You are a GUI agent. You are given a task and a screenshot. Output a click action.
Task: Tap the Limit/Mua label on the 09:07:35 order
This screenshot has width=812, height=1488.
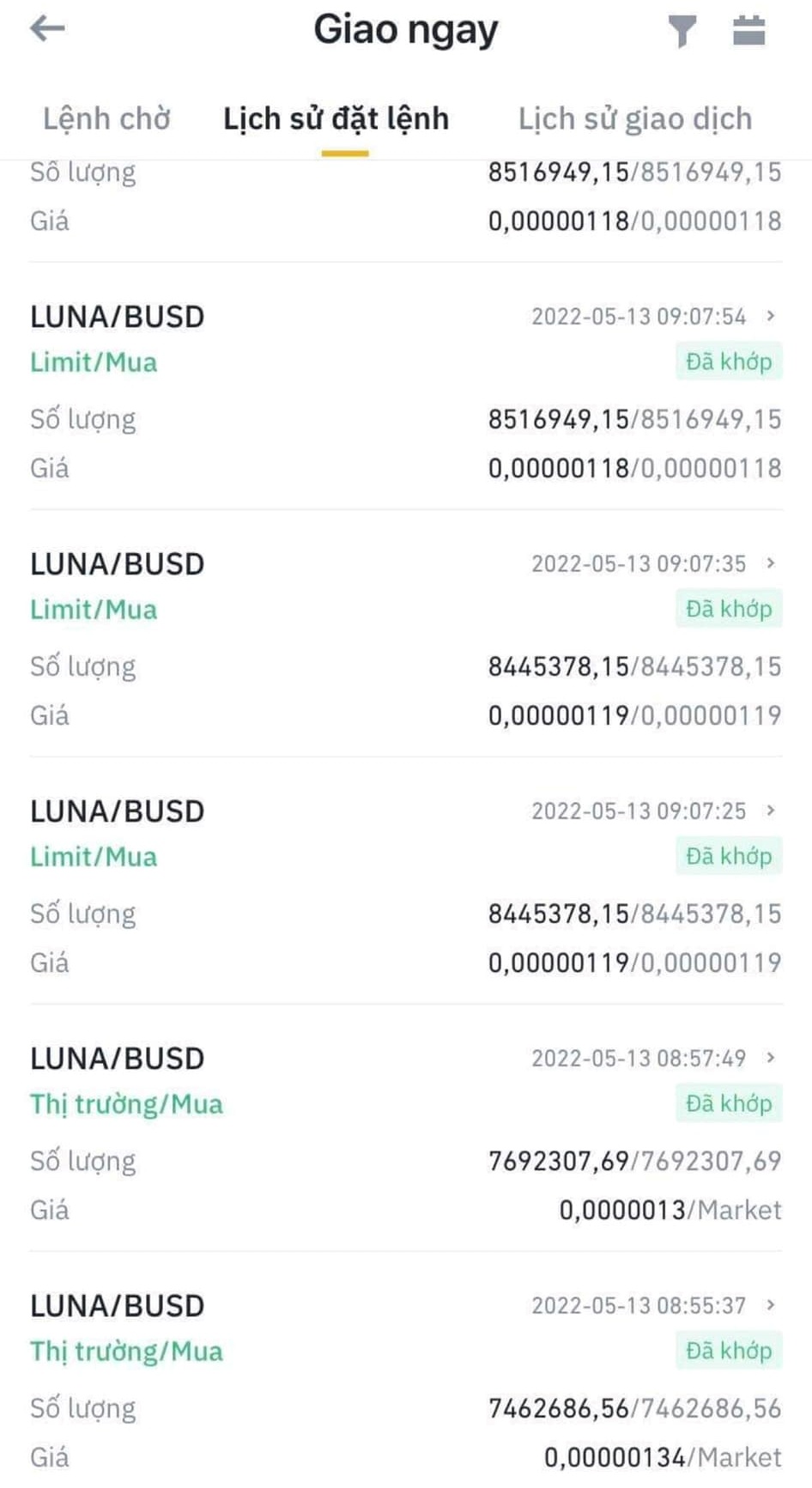[93, 609]
